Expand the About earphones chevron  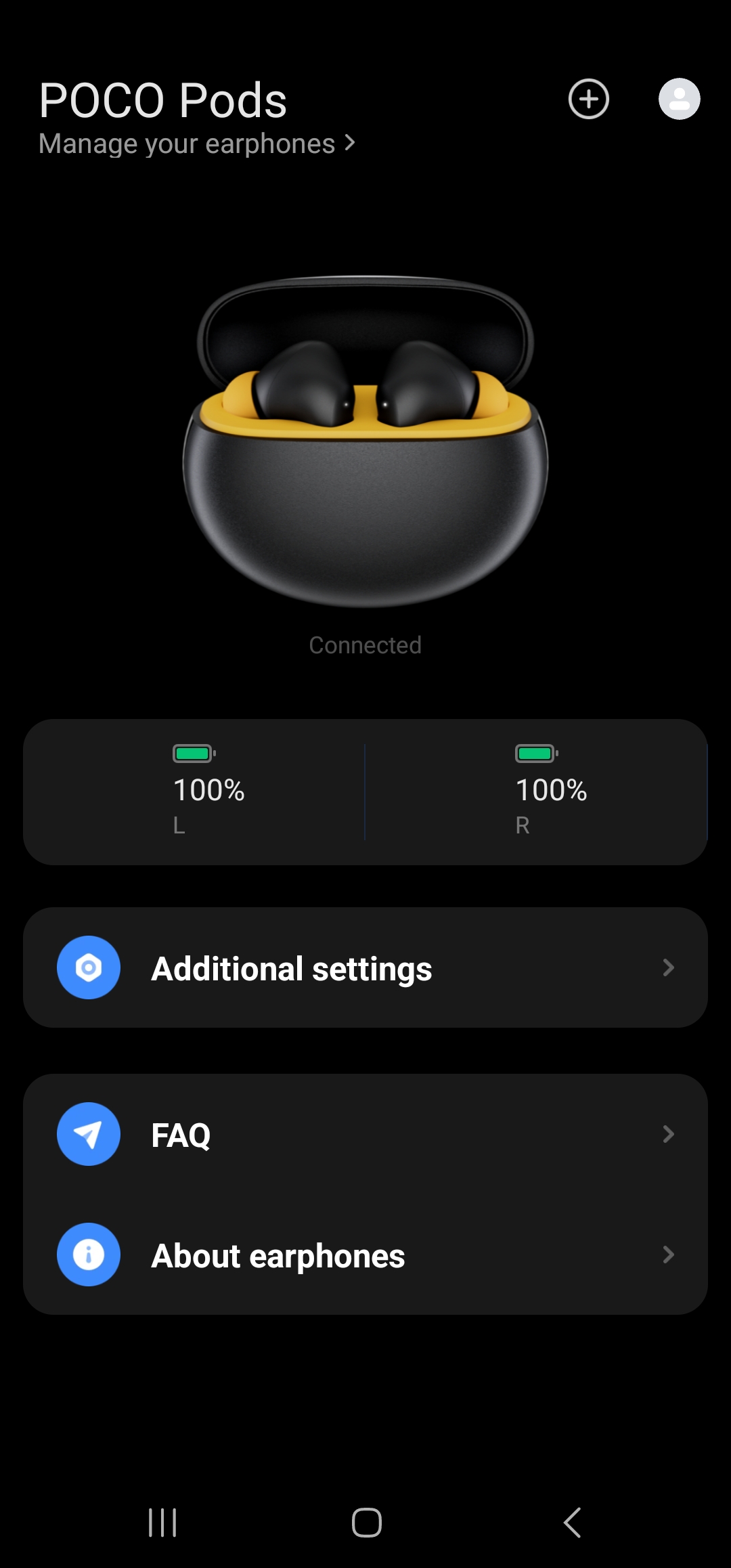coord(668,1255)
